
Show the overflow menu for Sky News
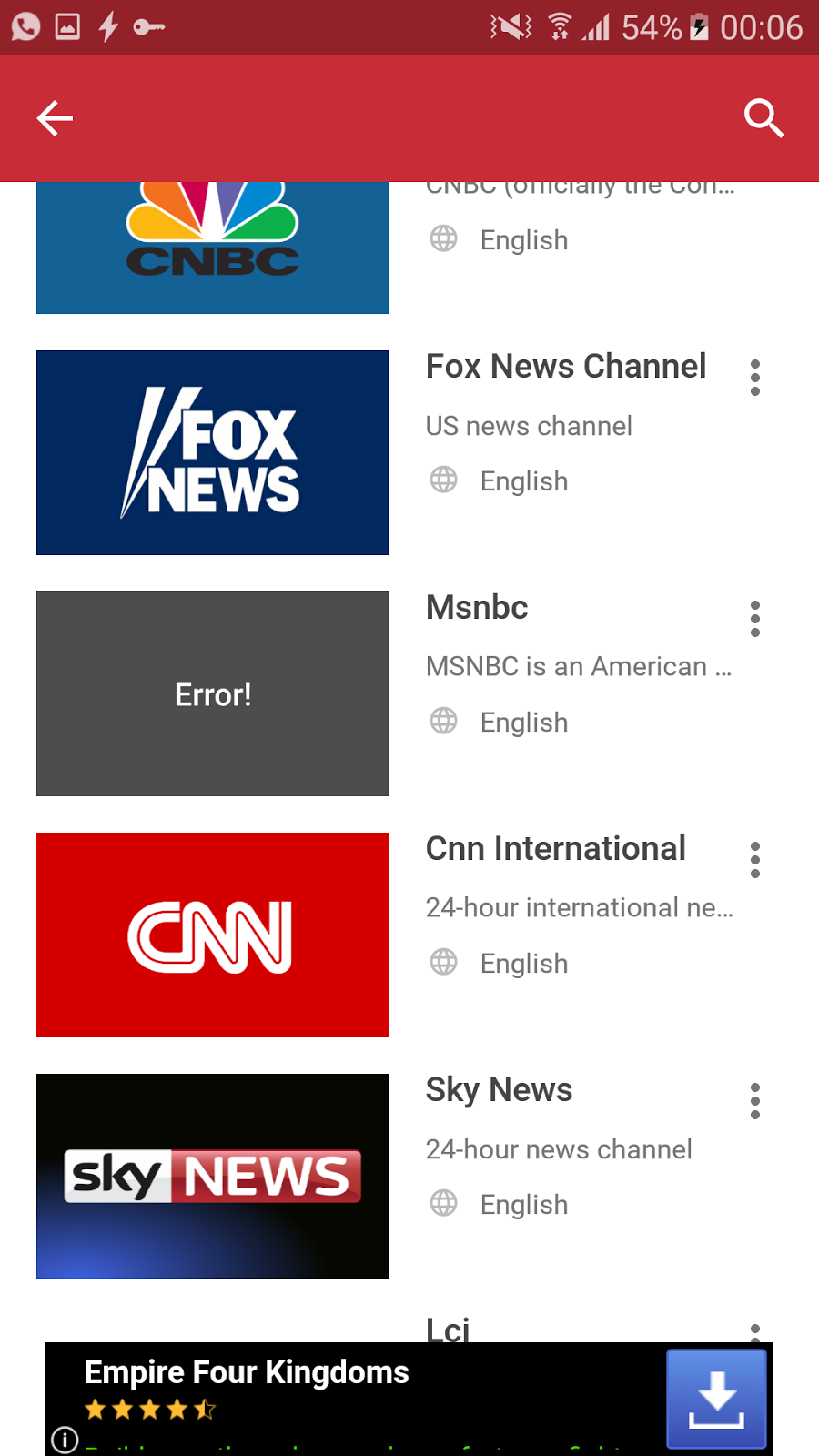pos(754,1101)
